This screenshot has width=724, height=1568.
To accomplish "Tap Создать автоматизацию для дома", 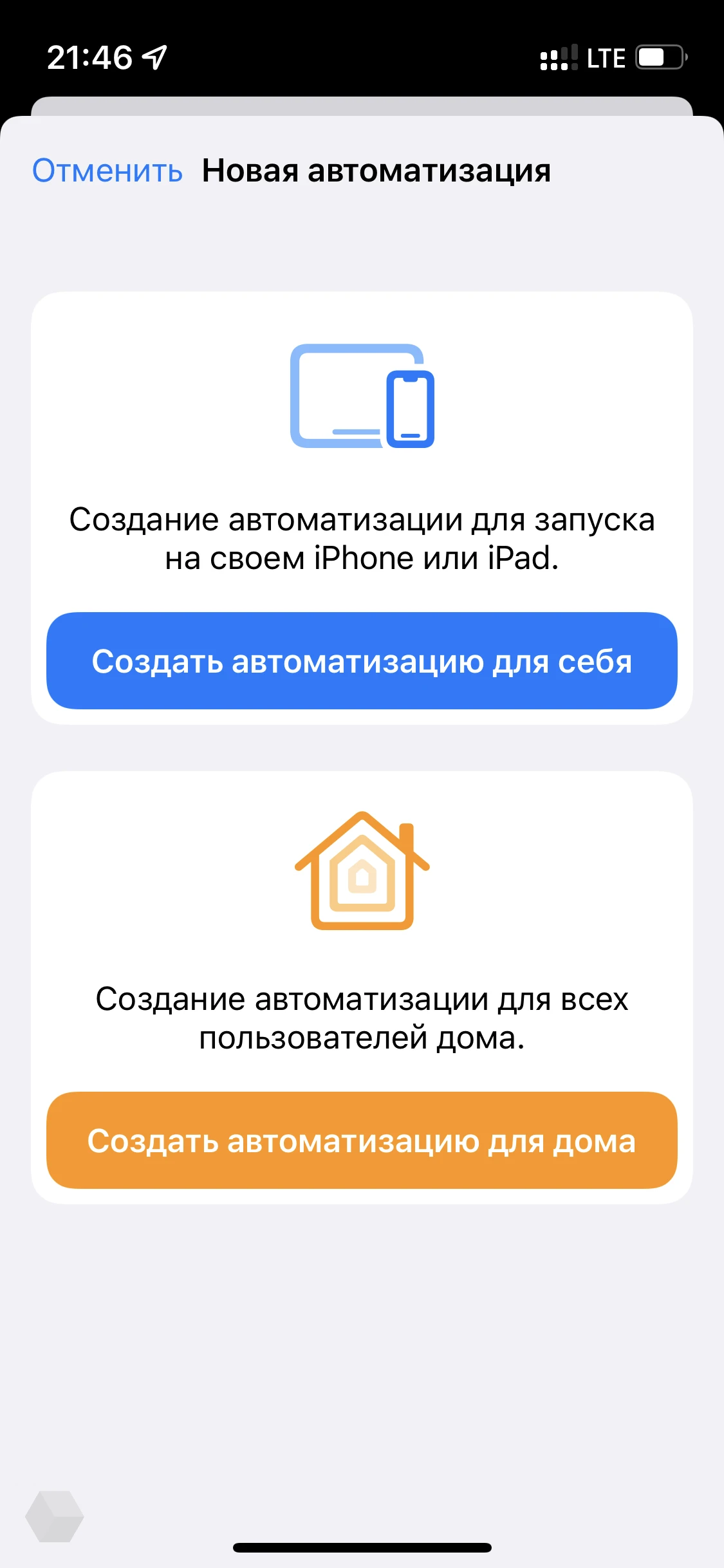I will tap(362, 1141).
